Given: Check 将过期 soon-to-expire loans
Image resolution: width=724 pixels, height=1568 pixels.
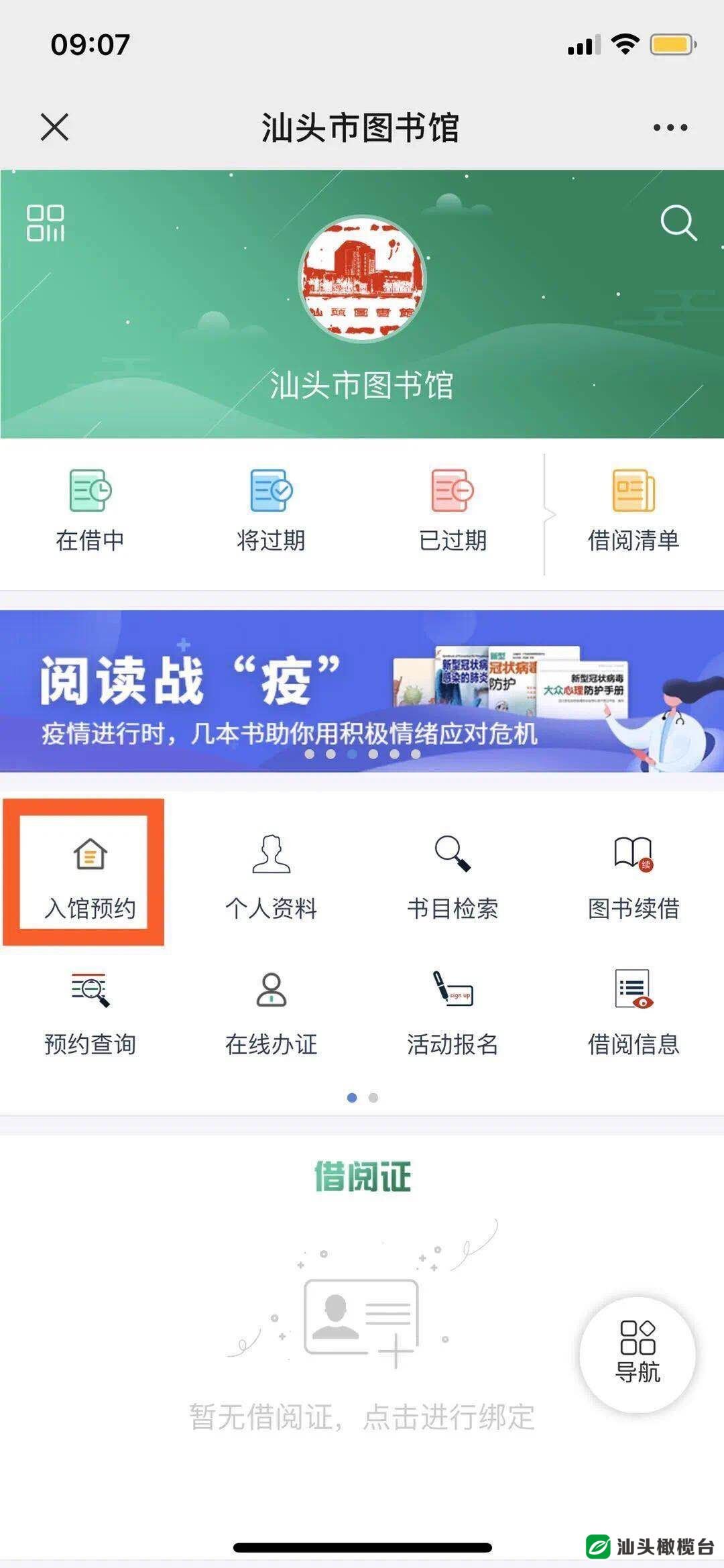Looking at the screenshot, I should [271, 511].
